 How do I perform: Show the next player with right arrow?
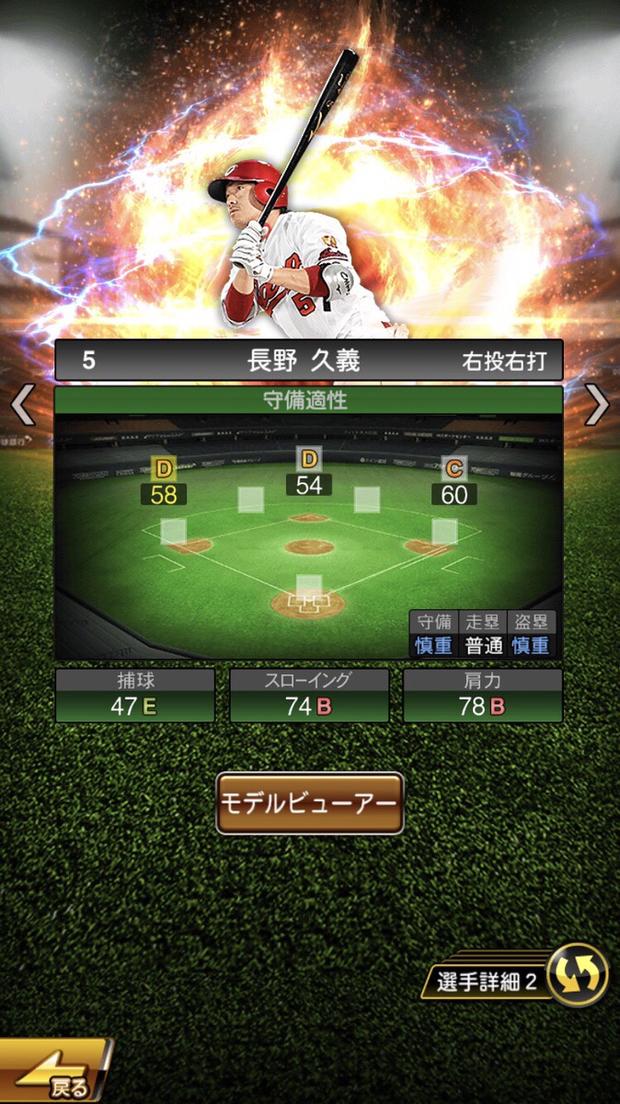pyautogui.click(x=597, y=405)
